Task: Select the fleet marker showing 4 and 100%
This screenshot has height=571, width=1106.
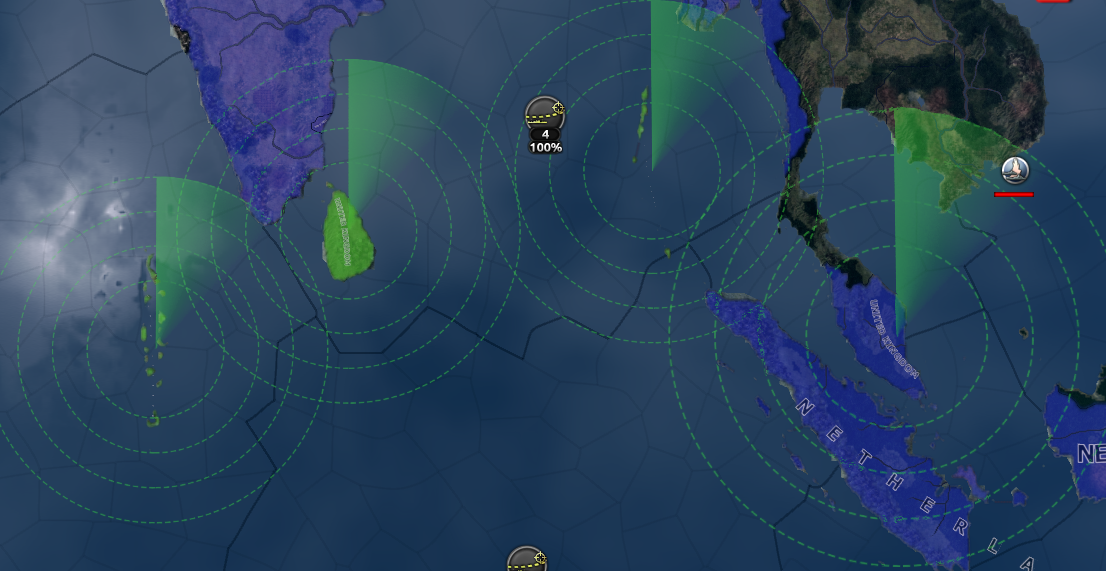Action: [545, 115]
